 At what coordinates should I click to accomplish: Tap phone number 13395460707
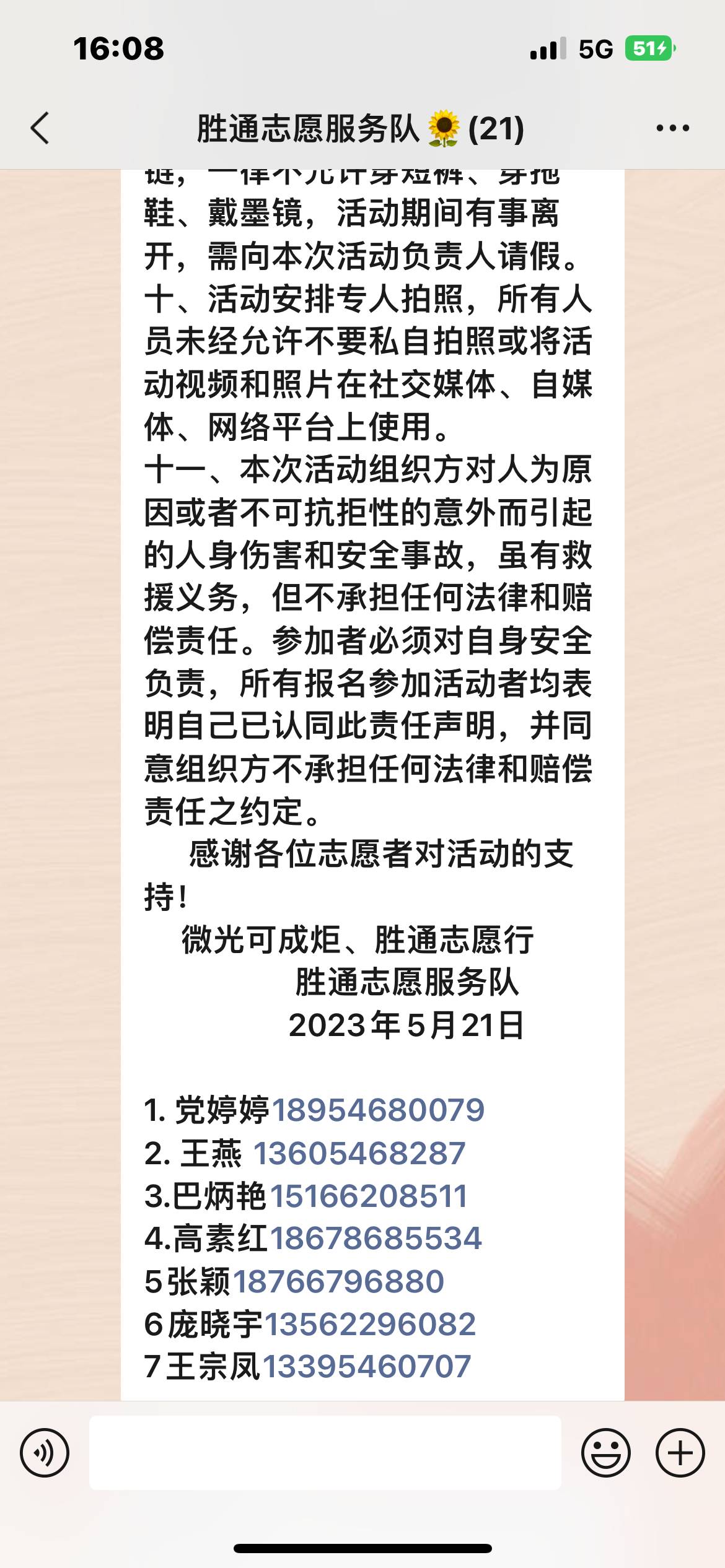coord(367,1367)
